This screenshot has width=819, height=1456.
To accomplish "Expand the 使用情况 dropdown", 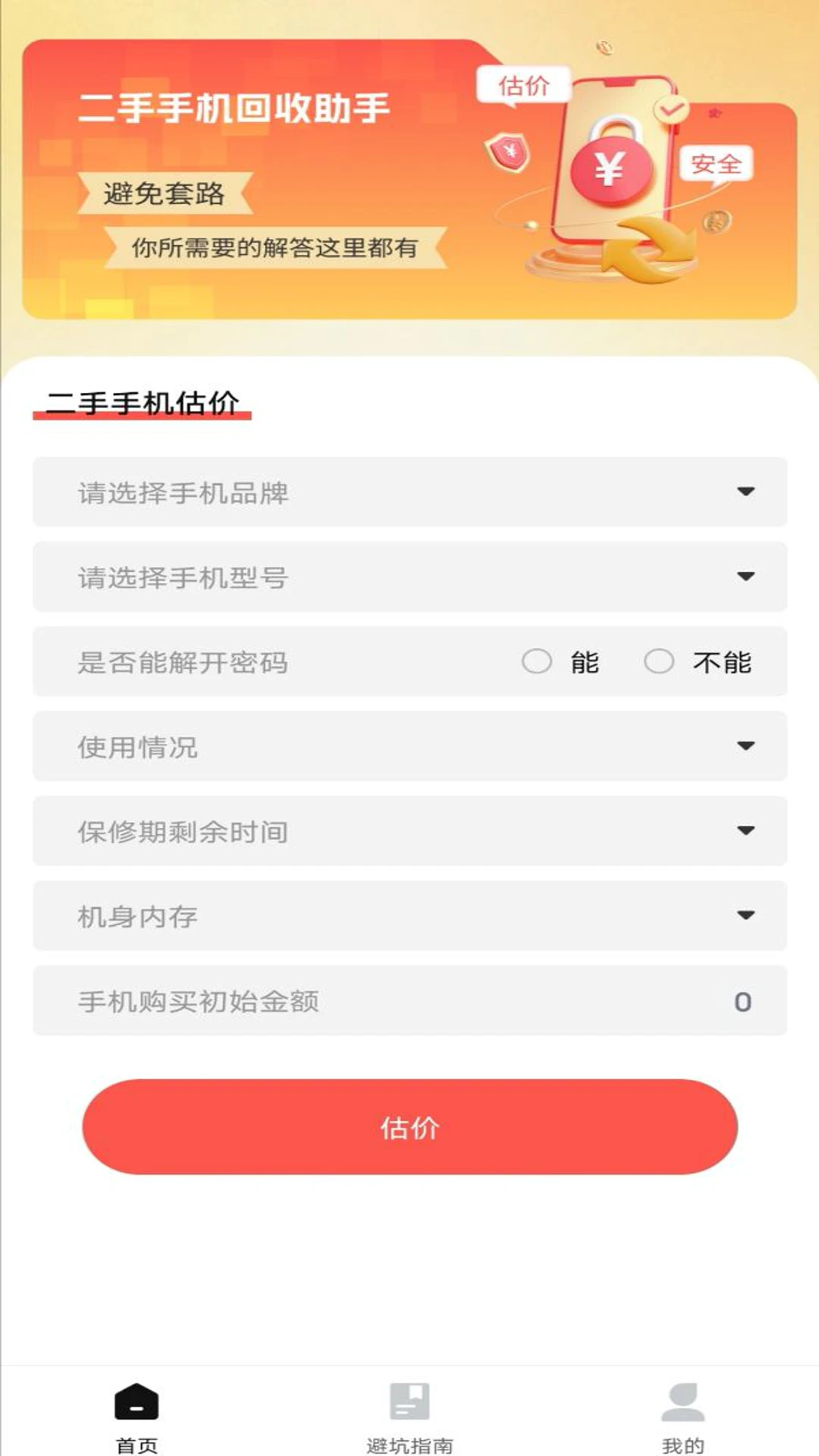I will 409,746.
